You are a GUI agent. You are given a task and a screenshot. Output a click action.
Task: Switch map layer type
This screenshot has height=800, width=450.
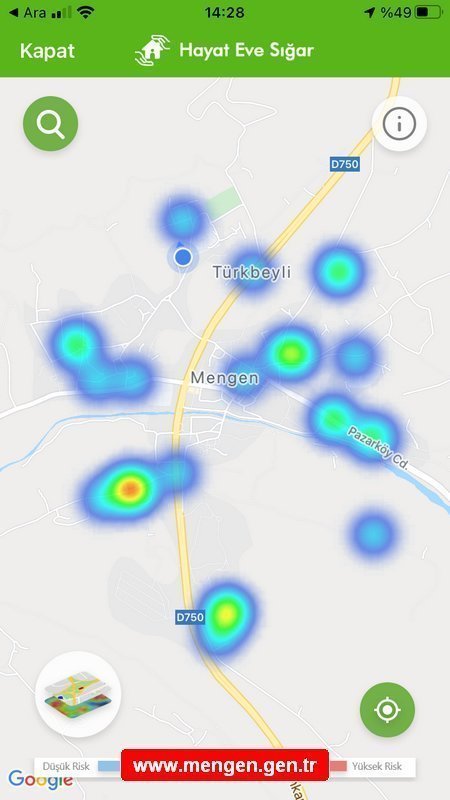tap(78, 694)
